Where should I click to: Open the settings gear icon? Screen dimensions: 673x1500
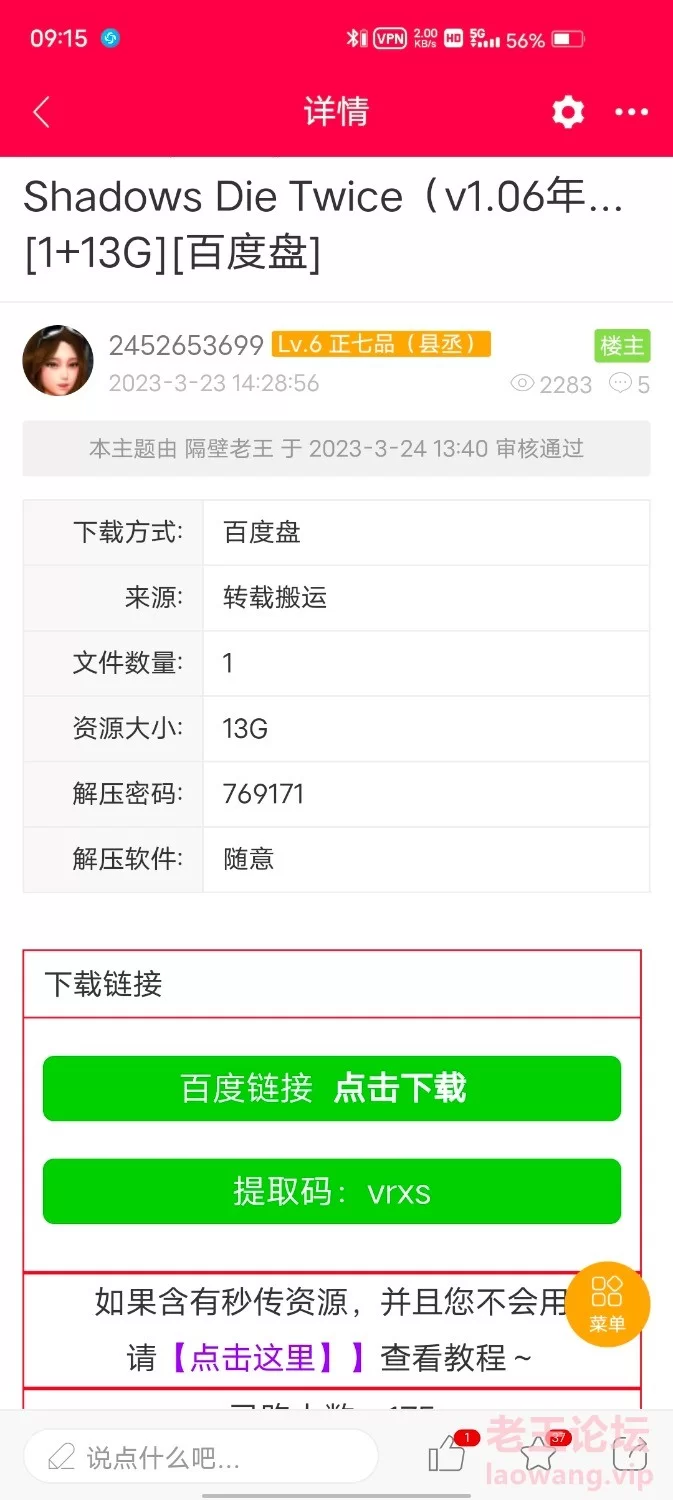point(568,112)
